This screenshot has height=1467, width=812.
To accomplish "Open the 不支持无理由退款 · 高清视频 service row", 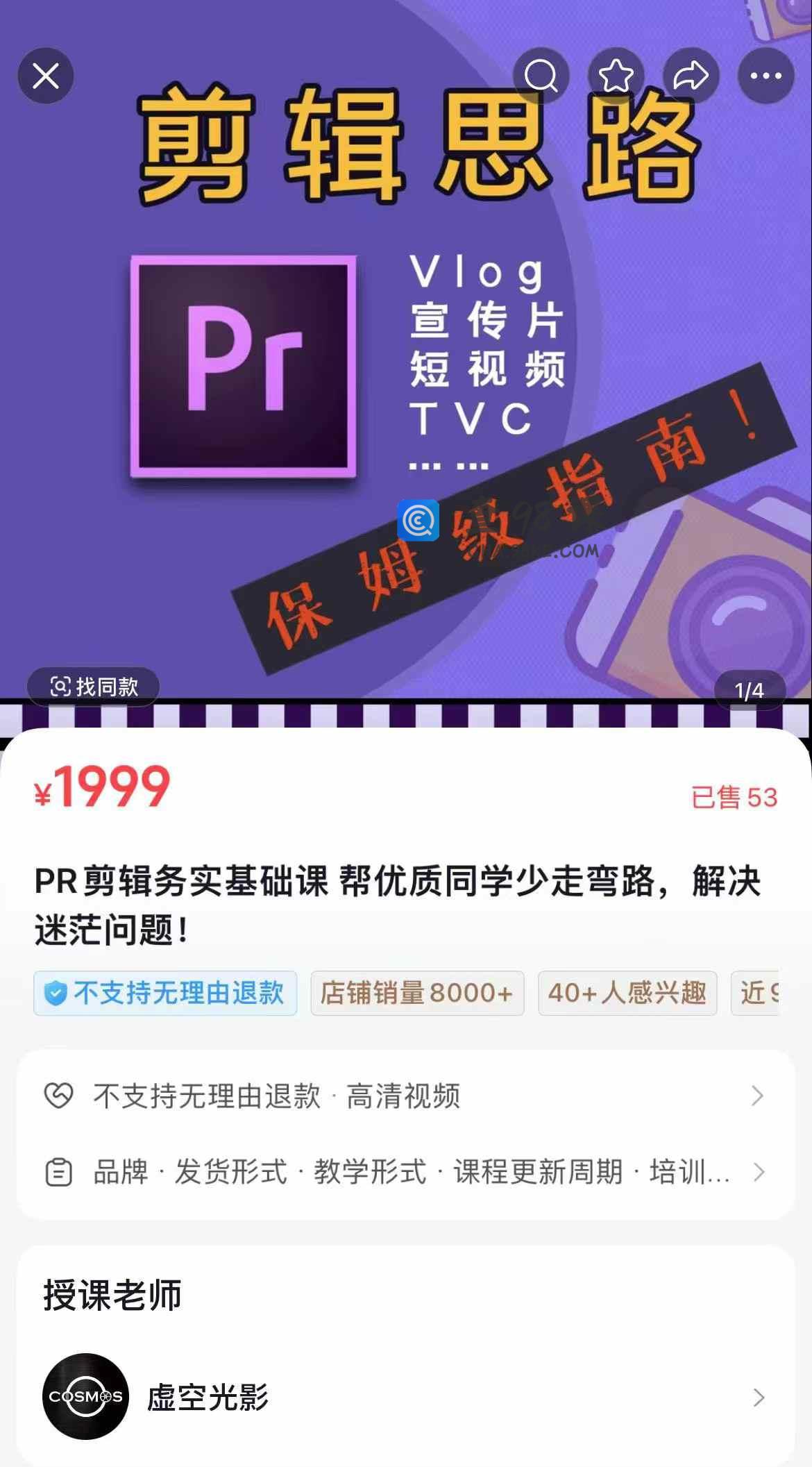I will tap(405, 1096).
